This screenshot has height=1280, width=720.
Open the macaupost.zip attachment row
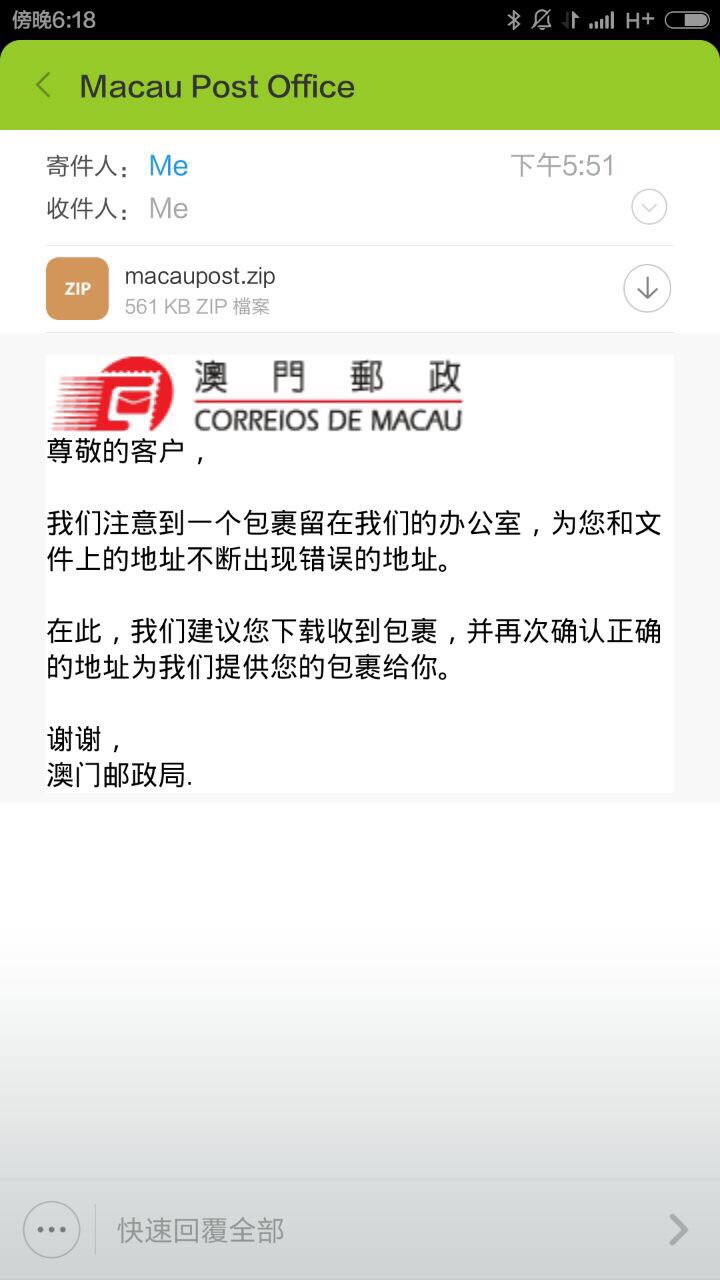(x=300, y=289)
